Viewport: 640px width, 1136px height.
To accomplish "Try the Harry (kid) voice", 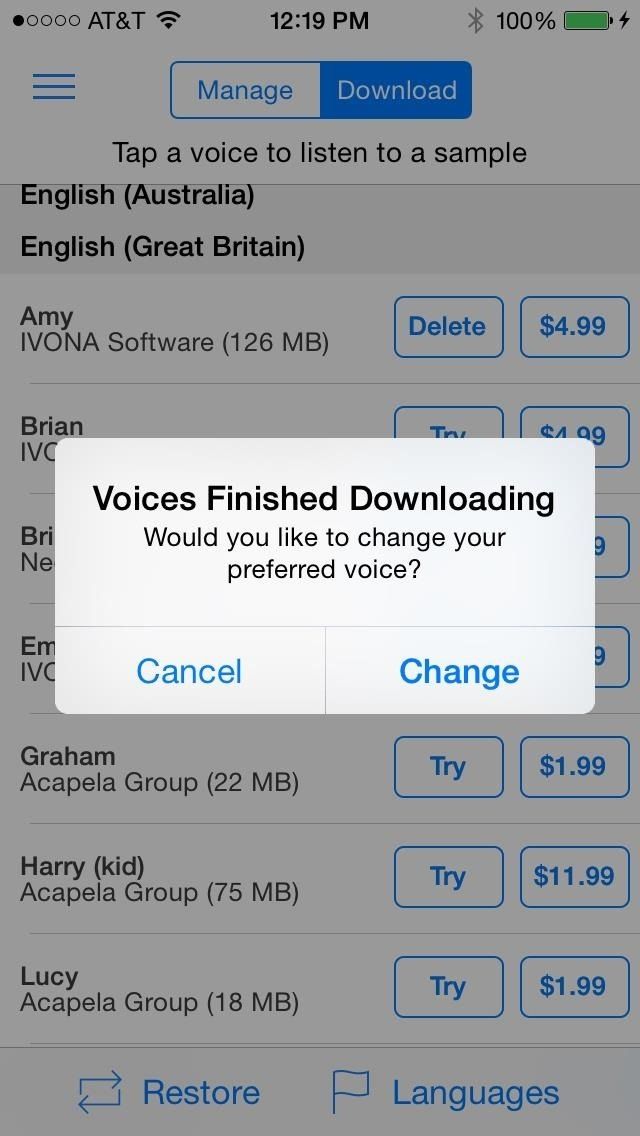I will tap(447, 877).
